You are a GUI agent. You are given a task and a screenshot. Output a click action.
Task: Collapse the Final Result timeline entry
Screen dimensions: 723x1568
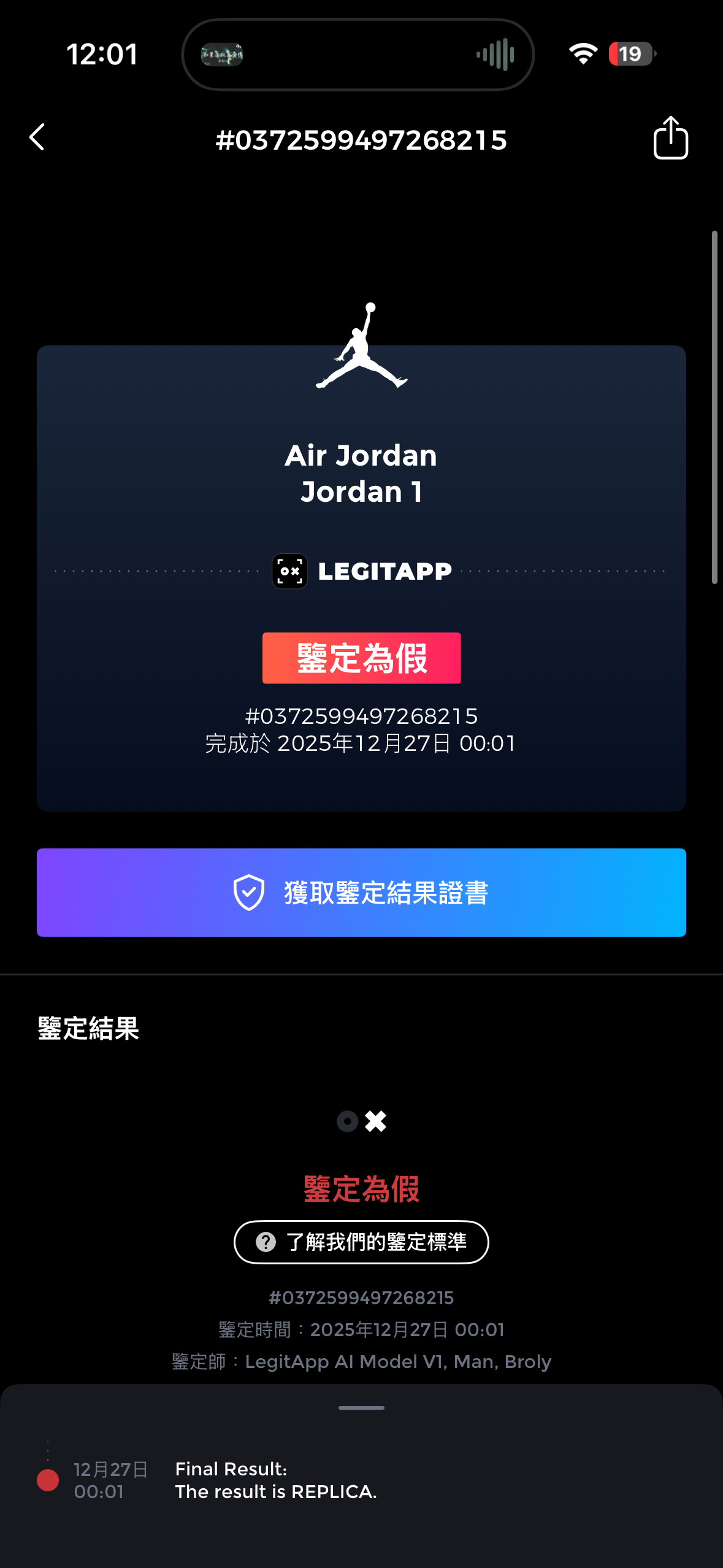[x=276, y=1480]
